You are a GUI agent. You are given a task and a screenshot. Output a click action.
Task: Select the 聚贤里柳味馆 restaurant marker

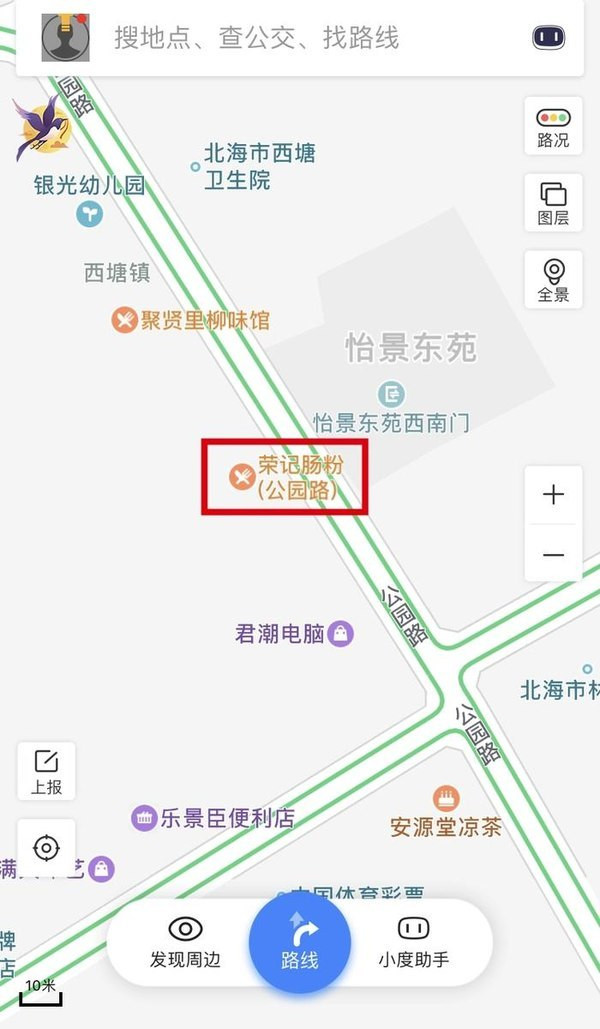tap(124, 320)
